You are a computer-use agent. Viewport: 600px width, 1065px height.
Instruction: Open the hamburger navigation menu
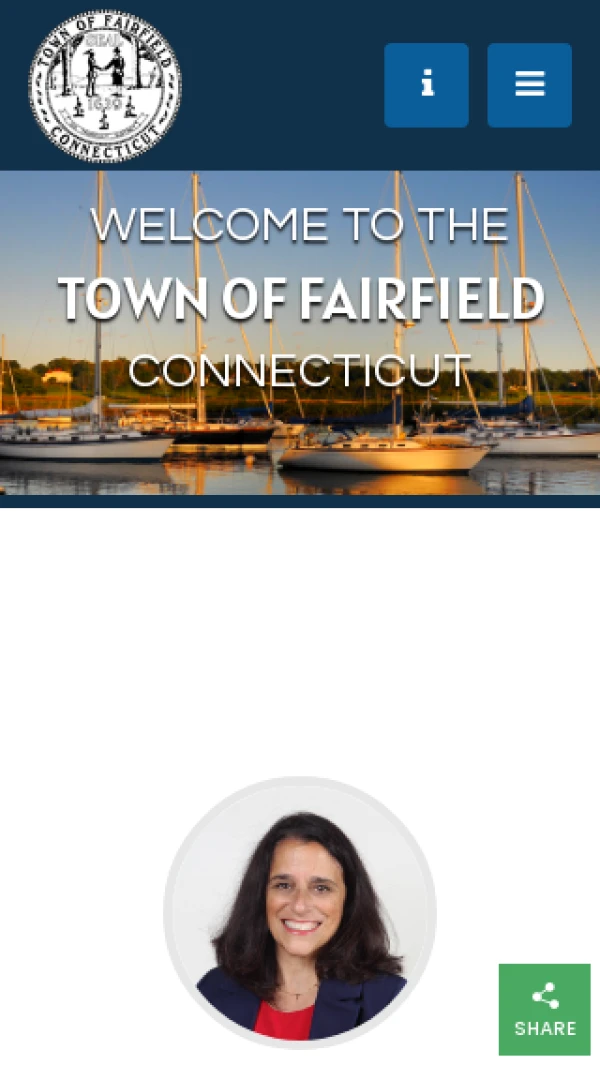pyautogui.click(x=529, y=85)
